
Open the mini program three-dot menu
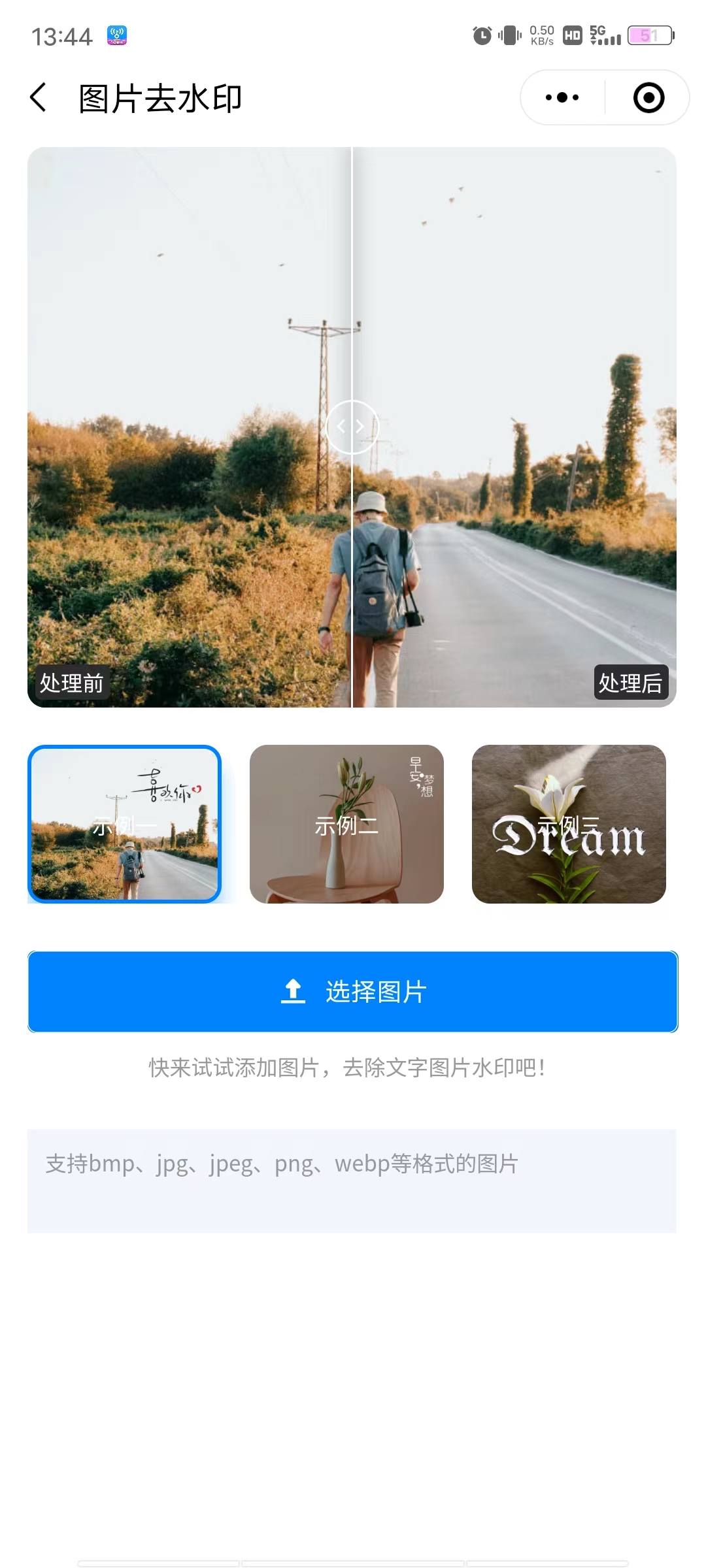point(562,98)
